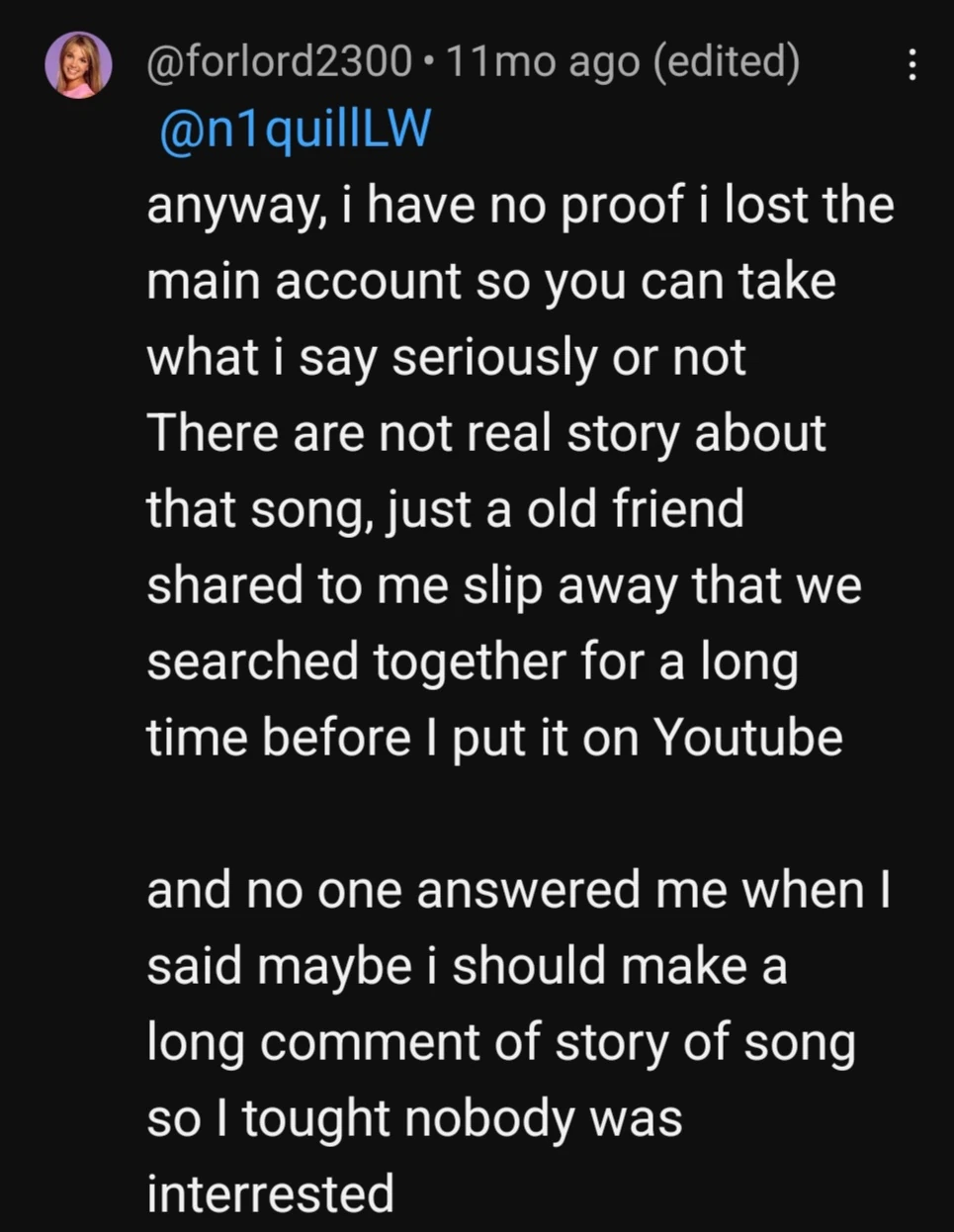The width and height of the screenshot is (954, 1232).
Task: Open the comment's three-dot overflow menu
Action: [x=911, y=65]
